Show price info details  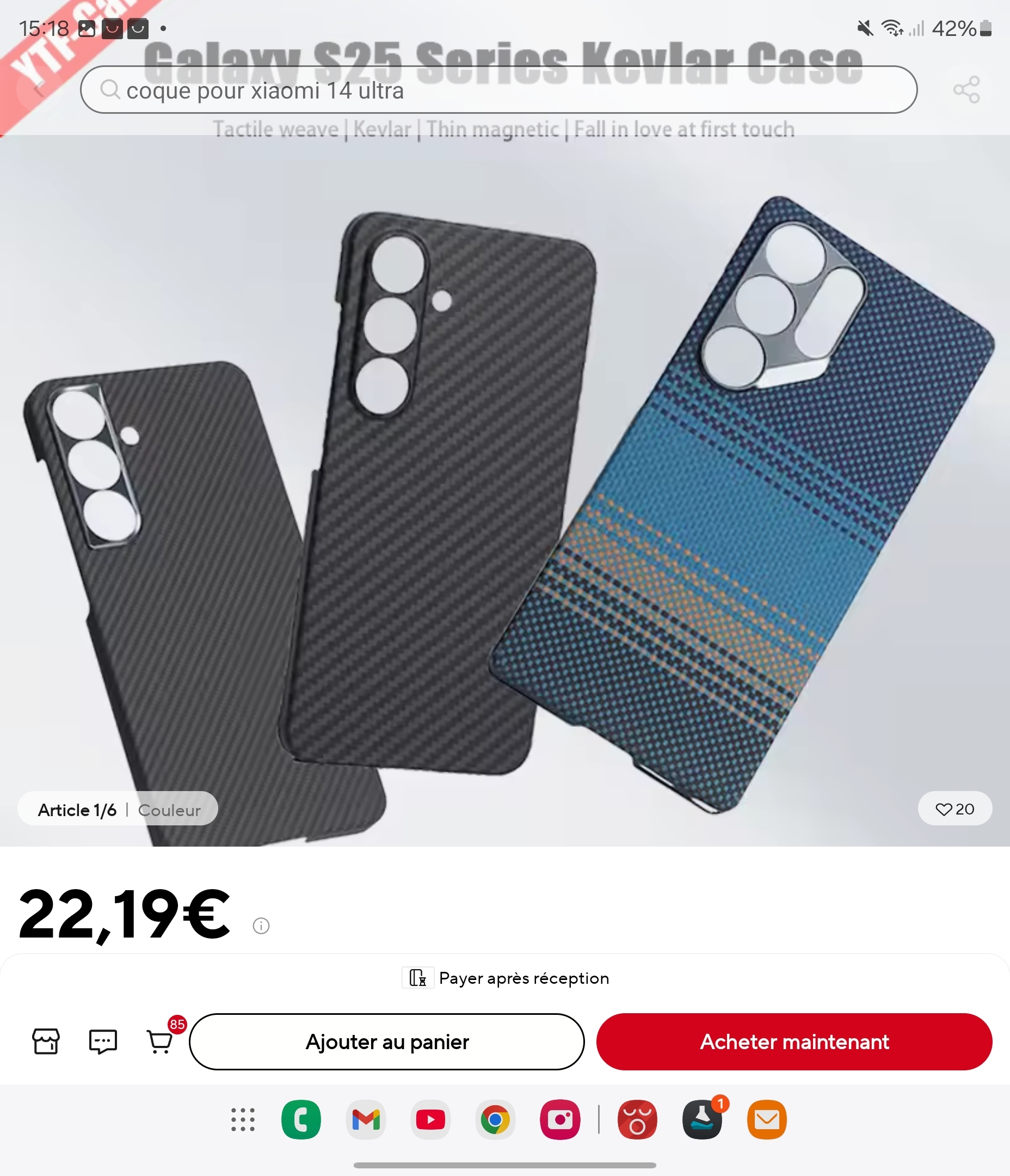click(x=261, y=926)
